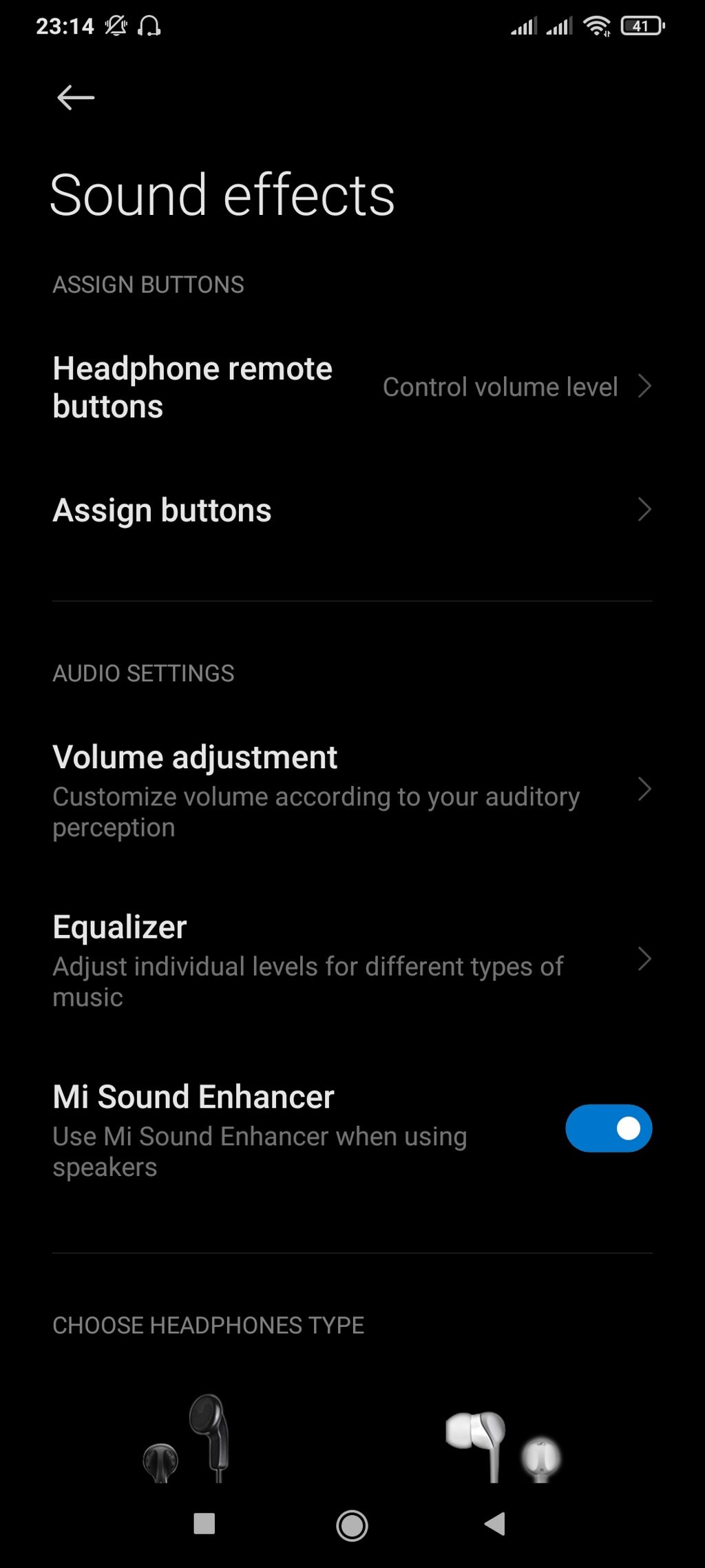
Task: Open Headphone remote buttons setting
Action: coord(351,387)
